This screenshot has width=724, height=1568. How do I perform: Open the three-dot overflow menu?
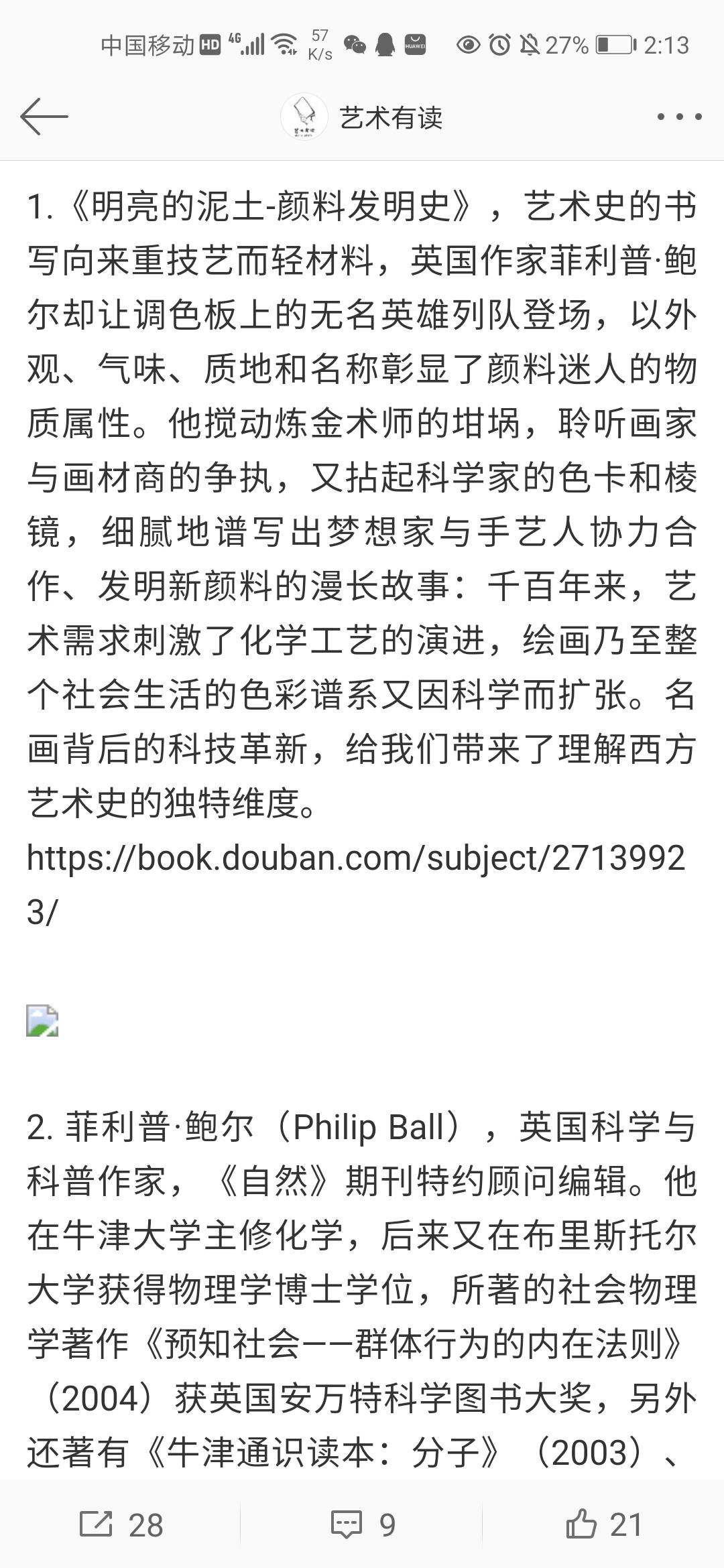679,117
